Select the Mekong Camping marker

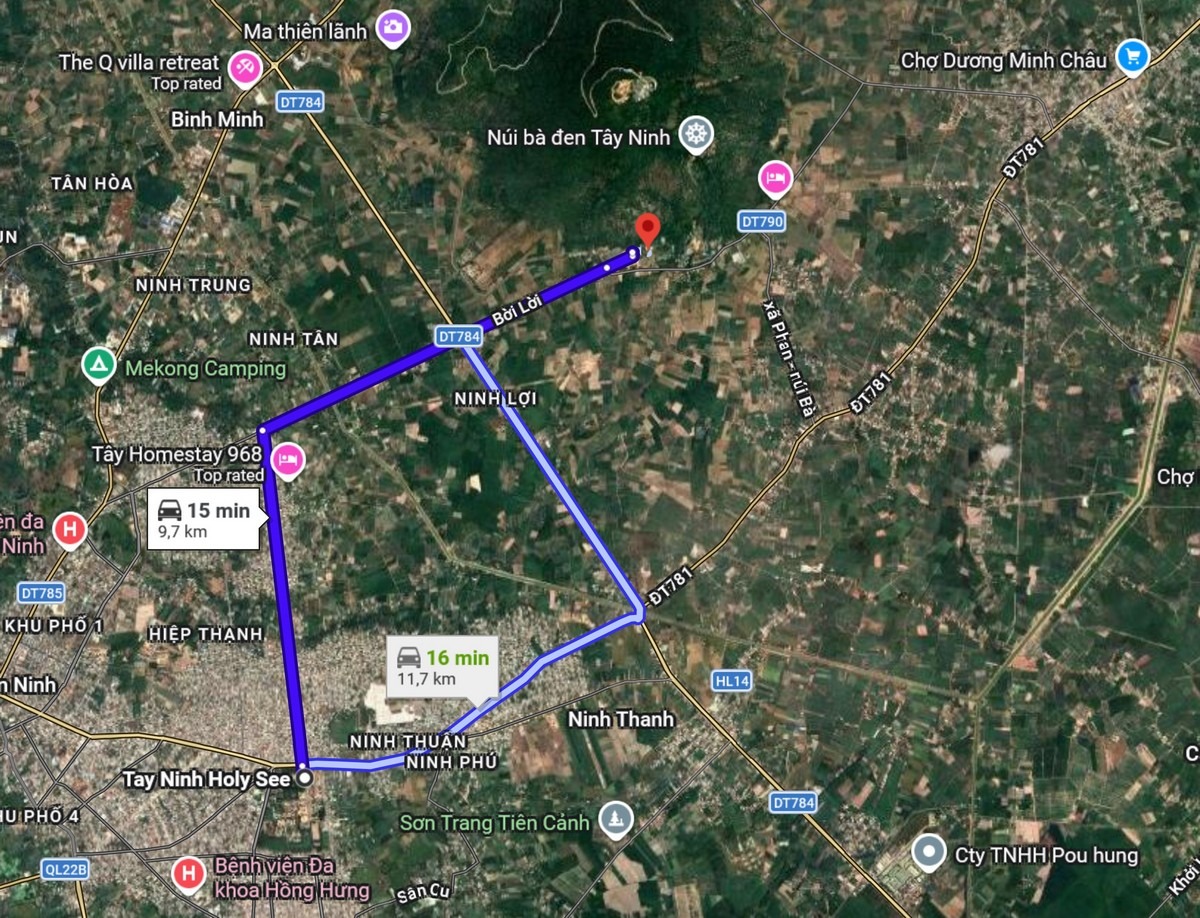97,366
